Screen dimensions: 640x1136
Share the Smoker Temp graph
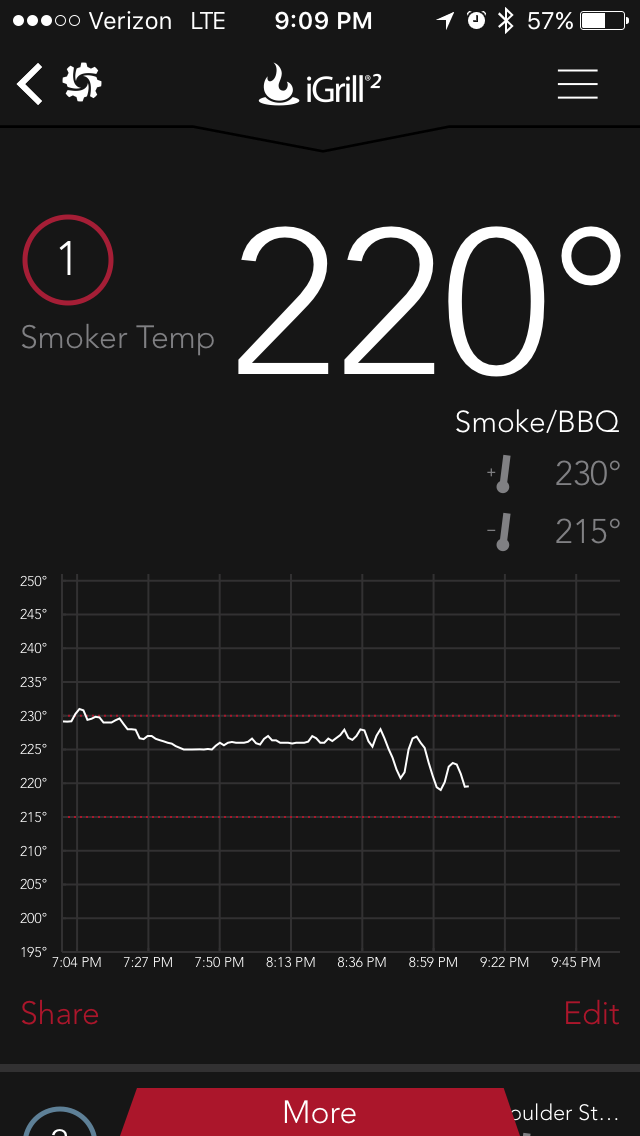tap(60, 1013)
